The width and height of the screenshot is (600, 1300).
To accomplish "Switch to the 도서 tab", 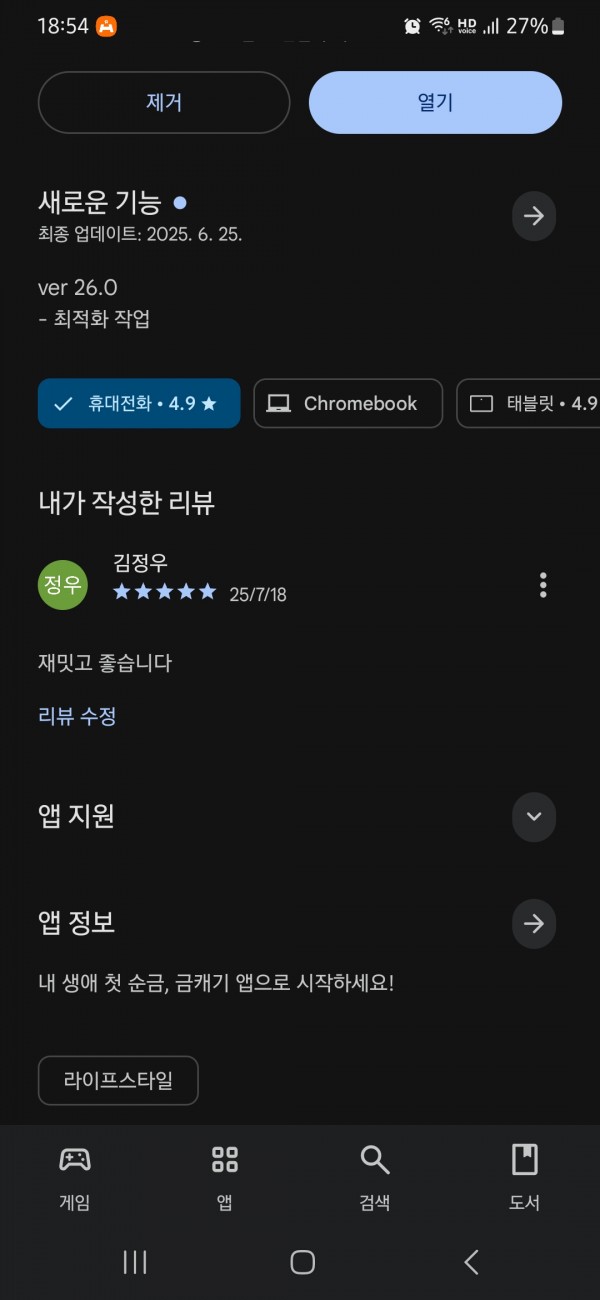I will tap(524, 1176).
